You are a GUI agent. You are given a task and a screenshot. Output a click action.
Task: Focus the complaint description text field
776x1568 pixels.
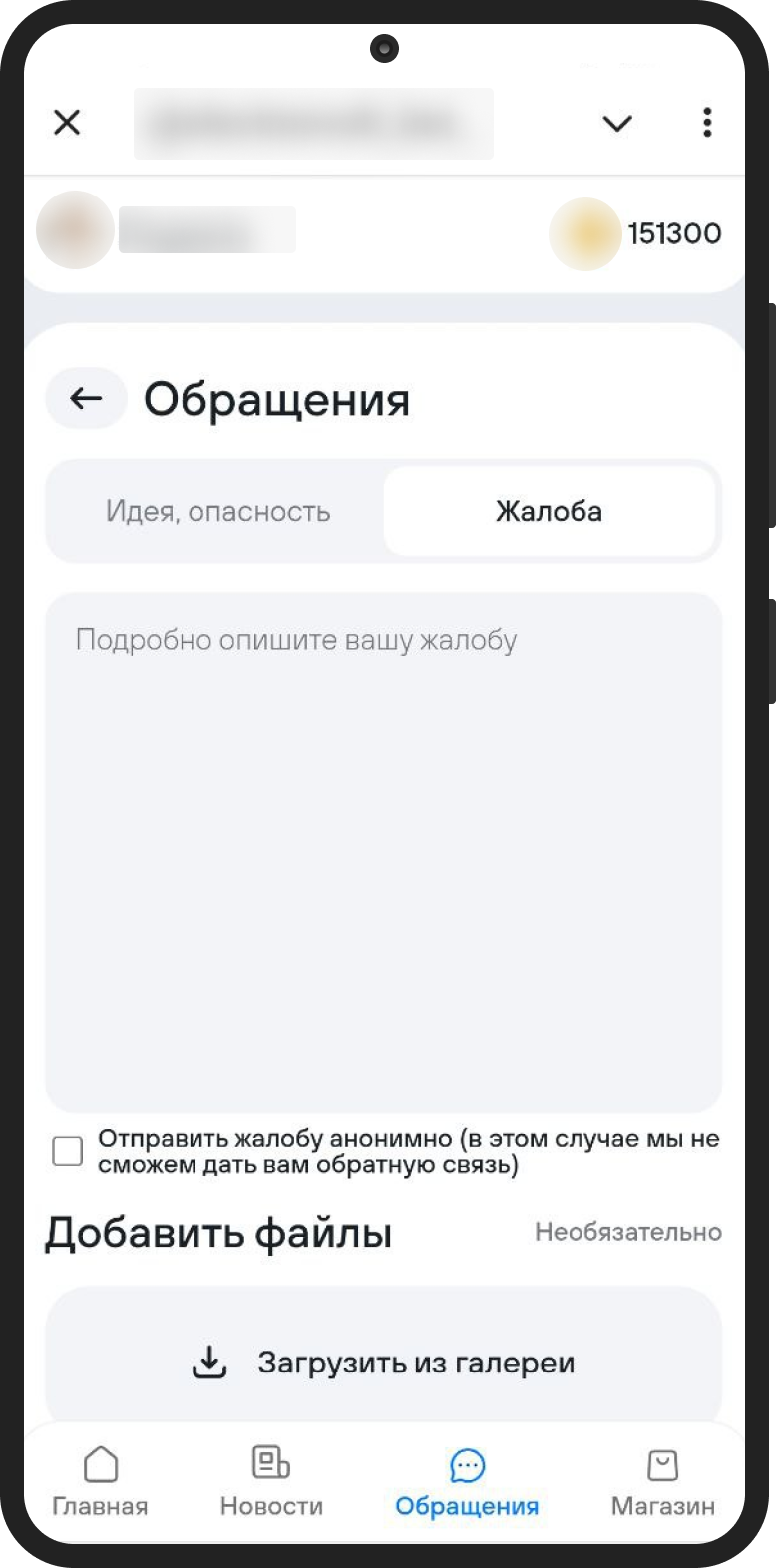[383, 853]
